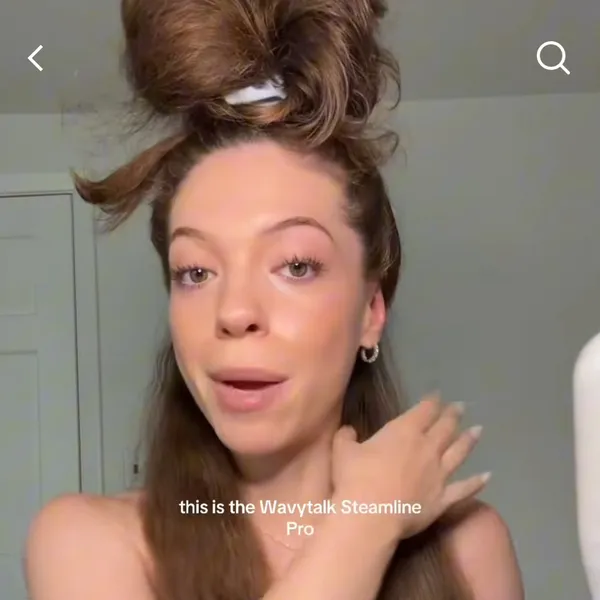Go back using the top-left arrow
The height and width of the screenshot is (600, 600).
[36, 58]
